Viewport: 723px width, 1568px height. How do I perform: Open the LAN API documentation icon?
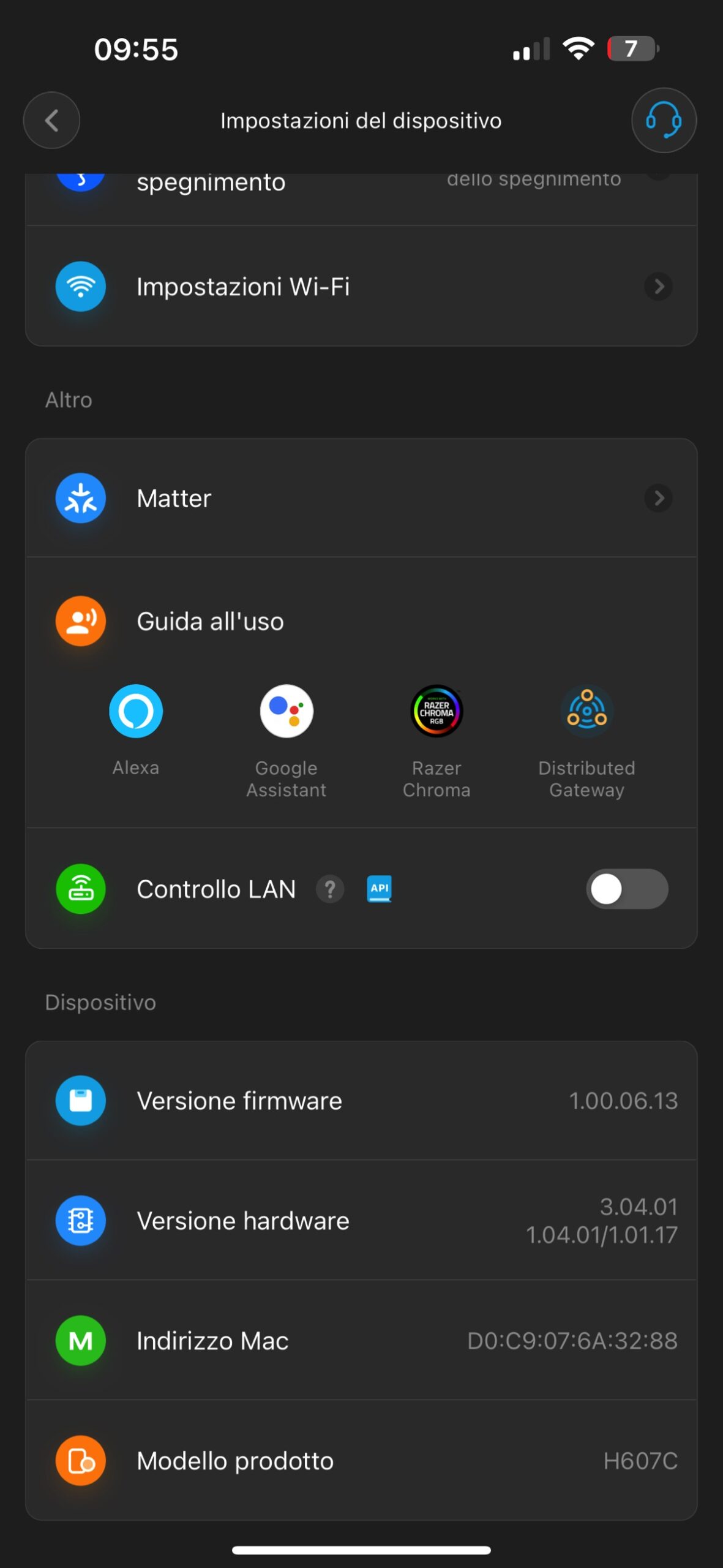click(x=379, y=889)
